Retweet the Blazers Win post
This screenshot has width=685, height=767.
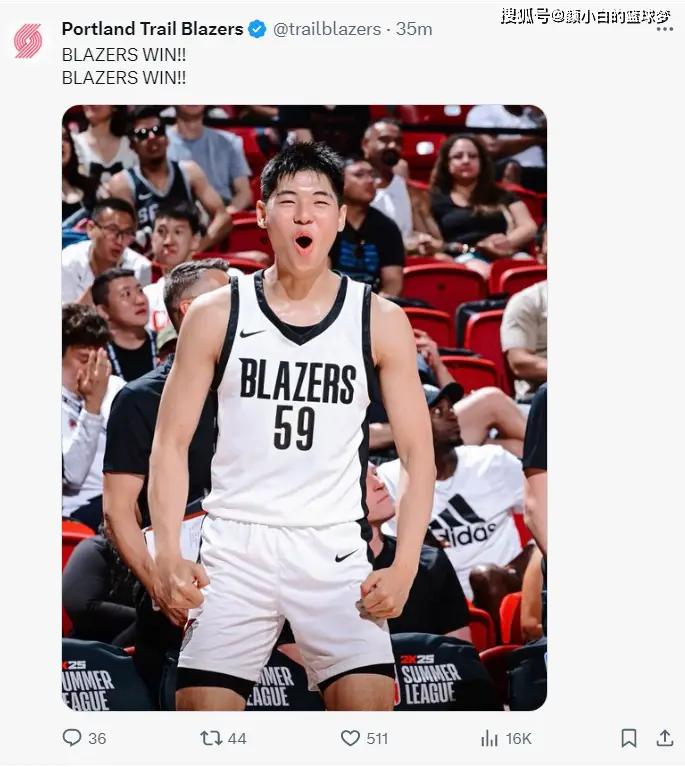[211, 738]
